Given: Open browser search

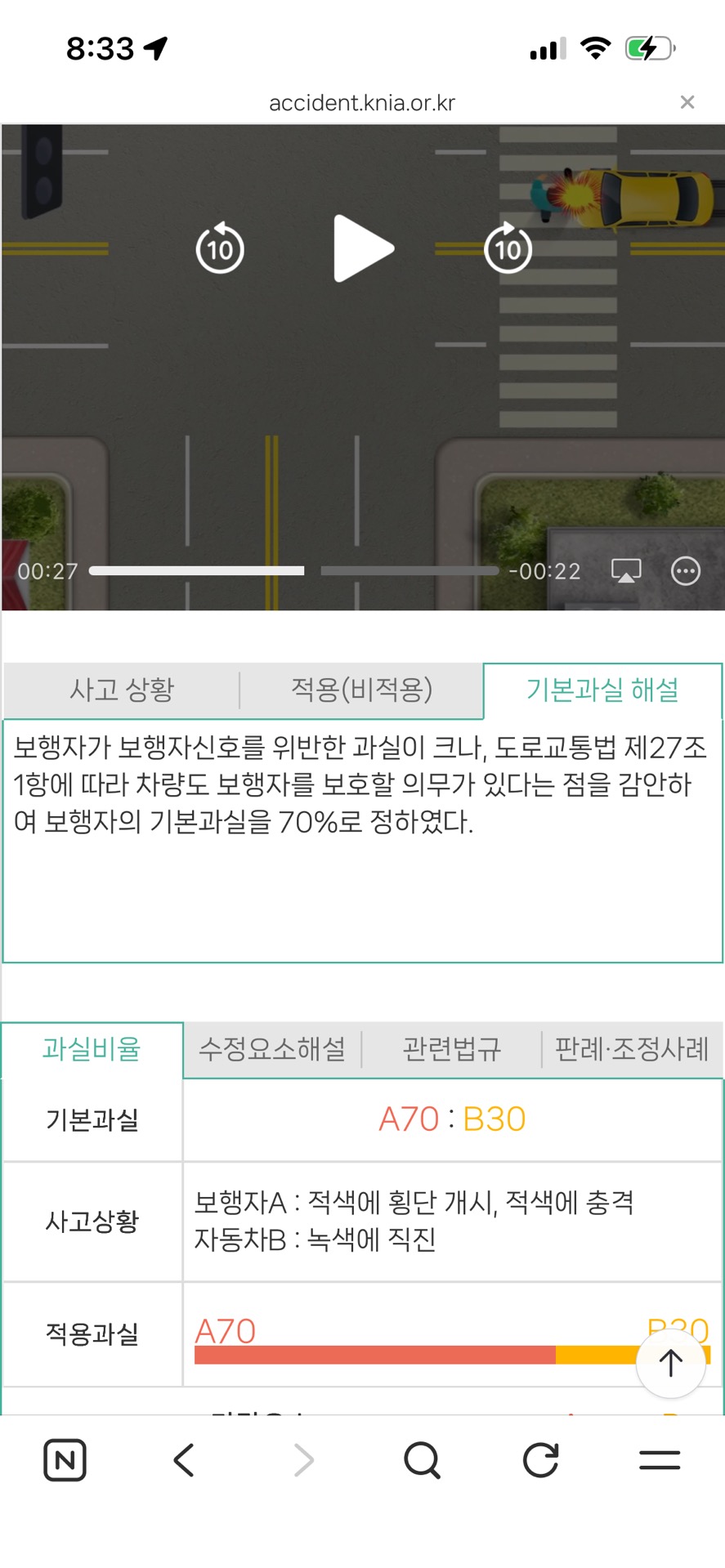Looking at the screenshot, I should tap(422, 1460).
